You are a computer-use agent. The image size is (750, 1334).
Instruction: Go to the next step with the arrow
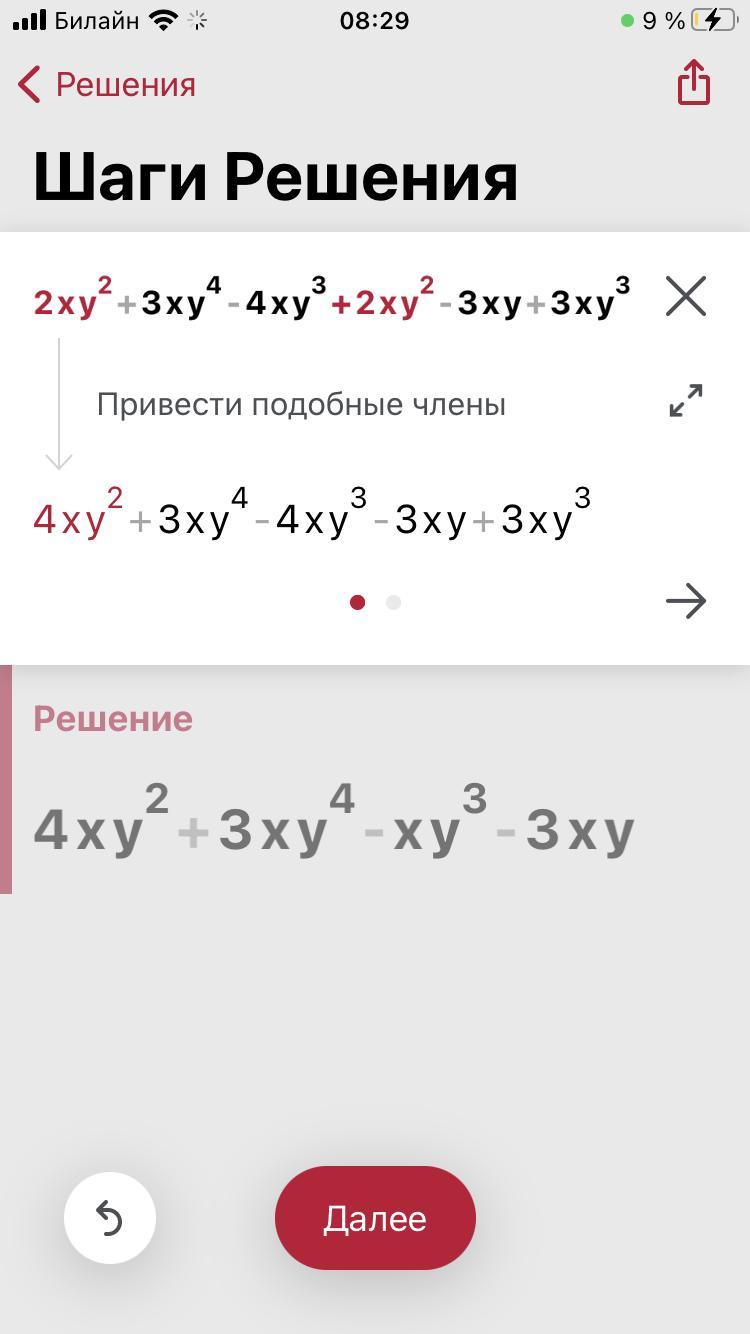pyautogui.click(x=686, y=601)
